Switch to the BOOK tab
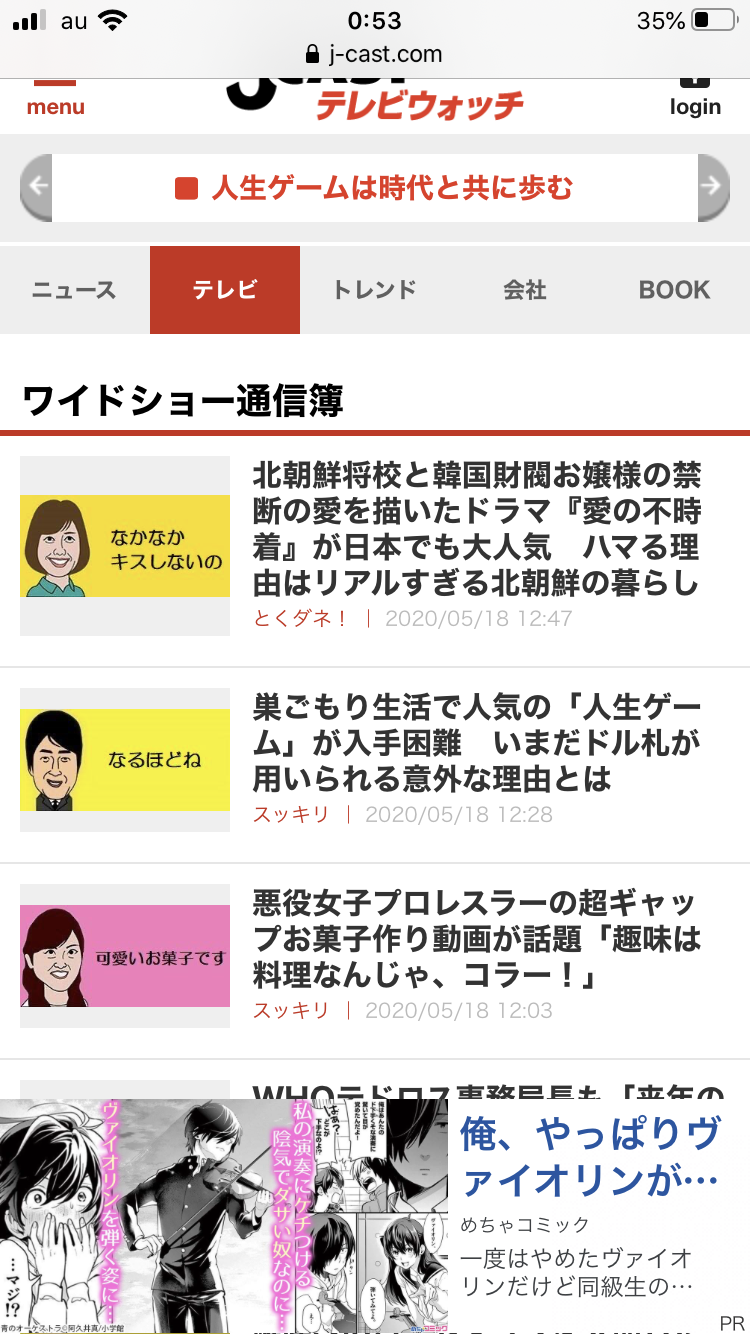The height and width of the screenshot is (1334, 750). pos(674,290)
